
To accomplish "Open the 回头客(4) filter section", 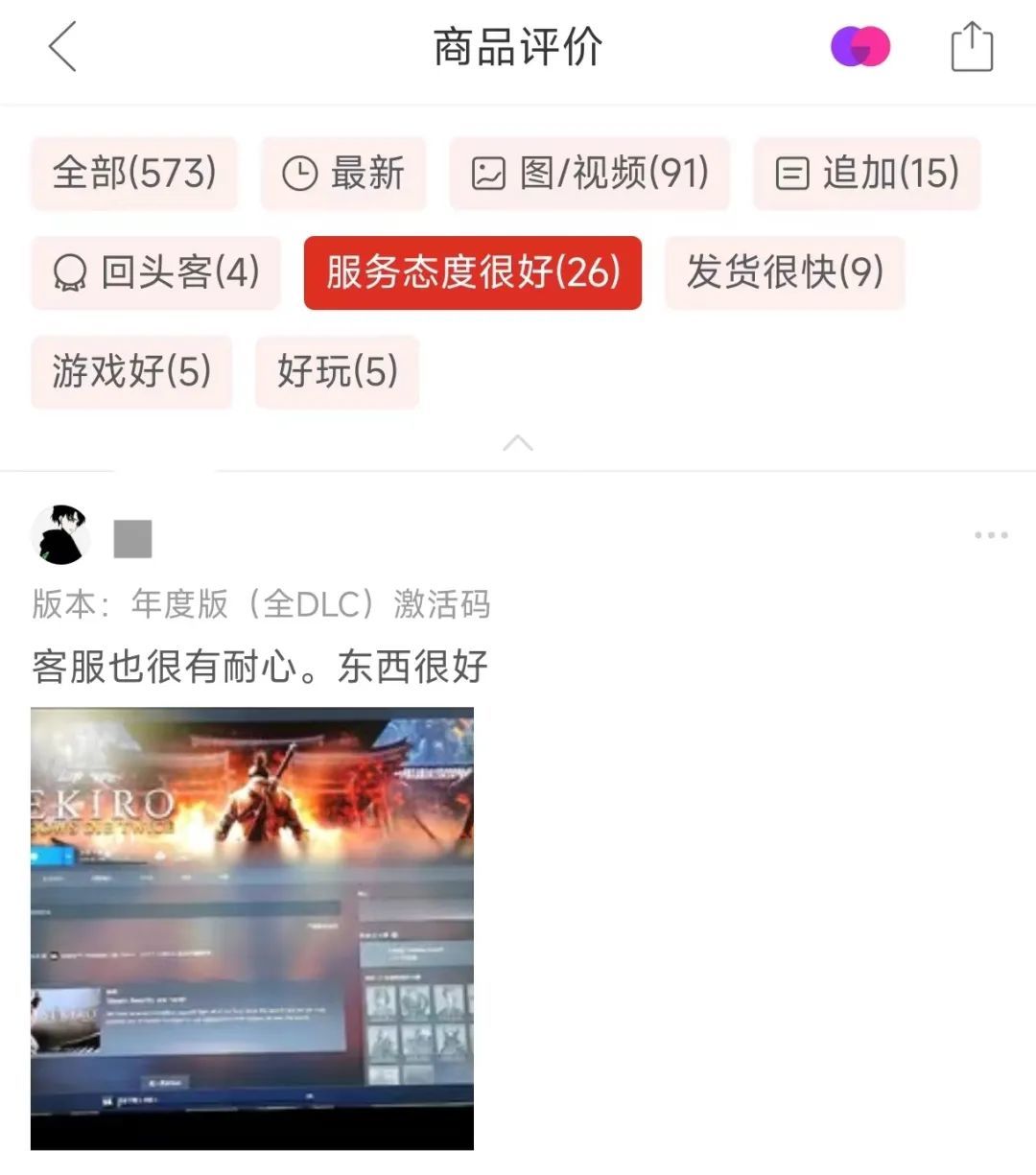I will pos(155,273).
